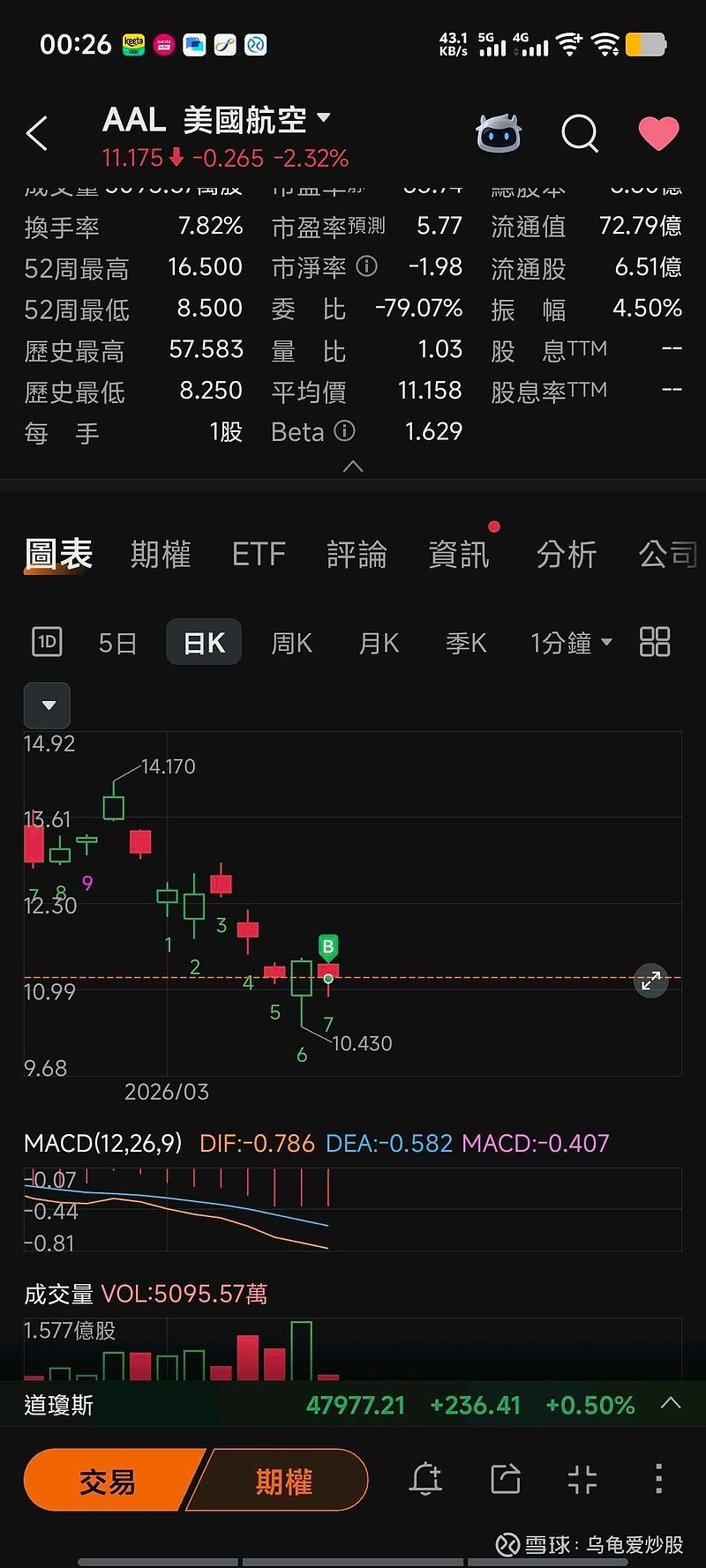This screenshot has width=706, height=1568.
Task: Open the AAL stock switcher dropdown
Action: coord(323,117)
